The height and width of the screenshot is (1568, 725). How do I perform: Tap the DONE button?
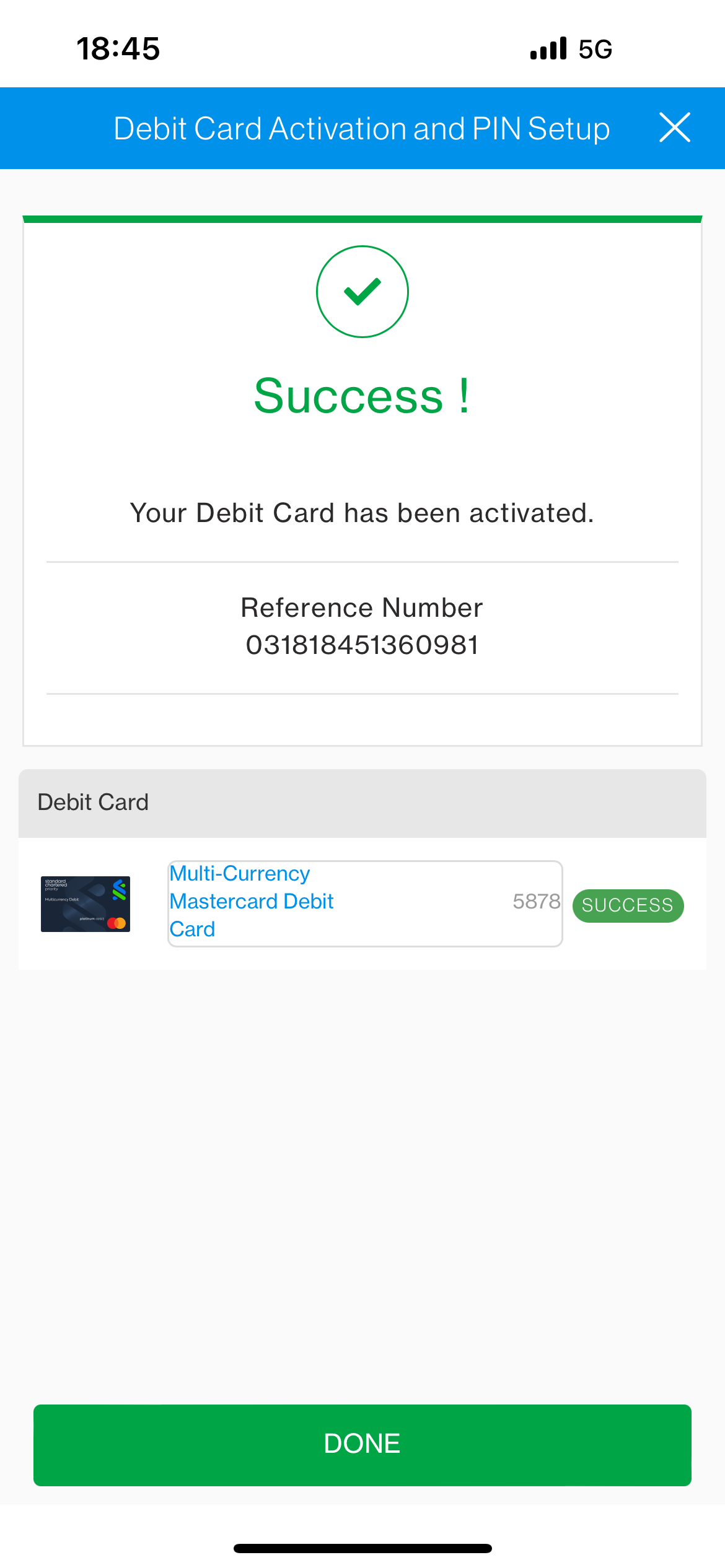tap(362, 1444)
